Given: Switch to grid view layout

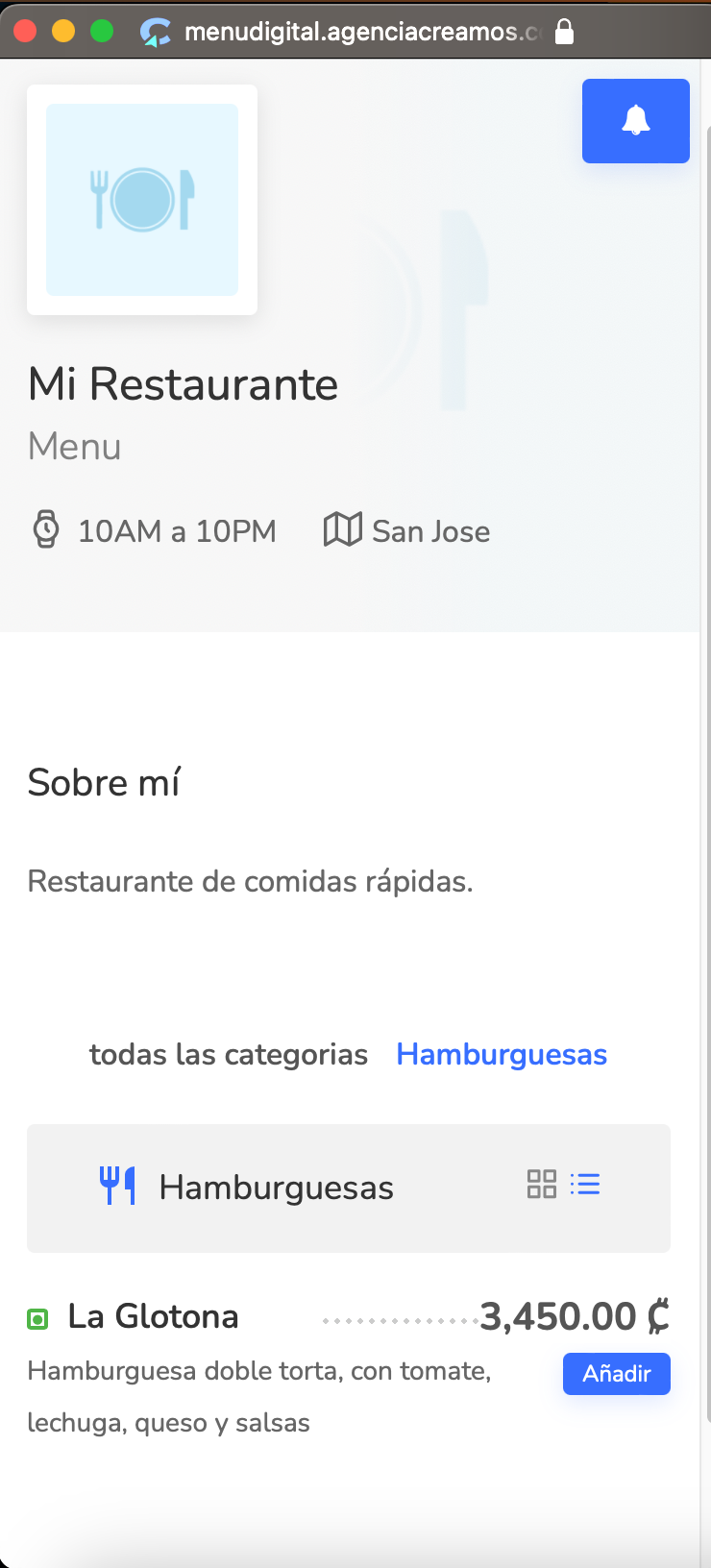Looking at the screenshot, I should (542, 1184).
